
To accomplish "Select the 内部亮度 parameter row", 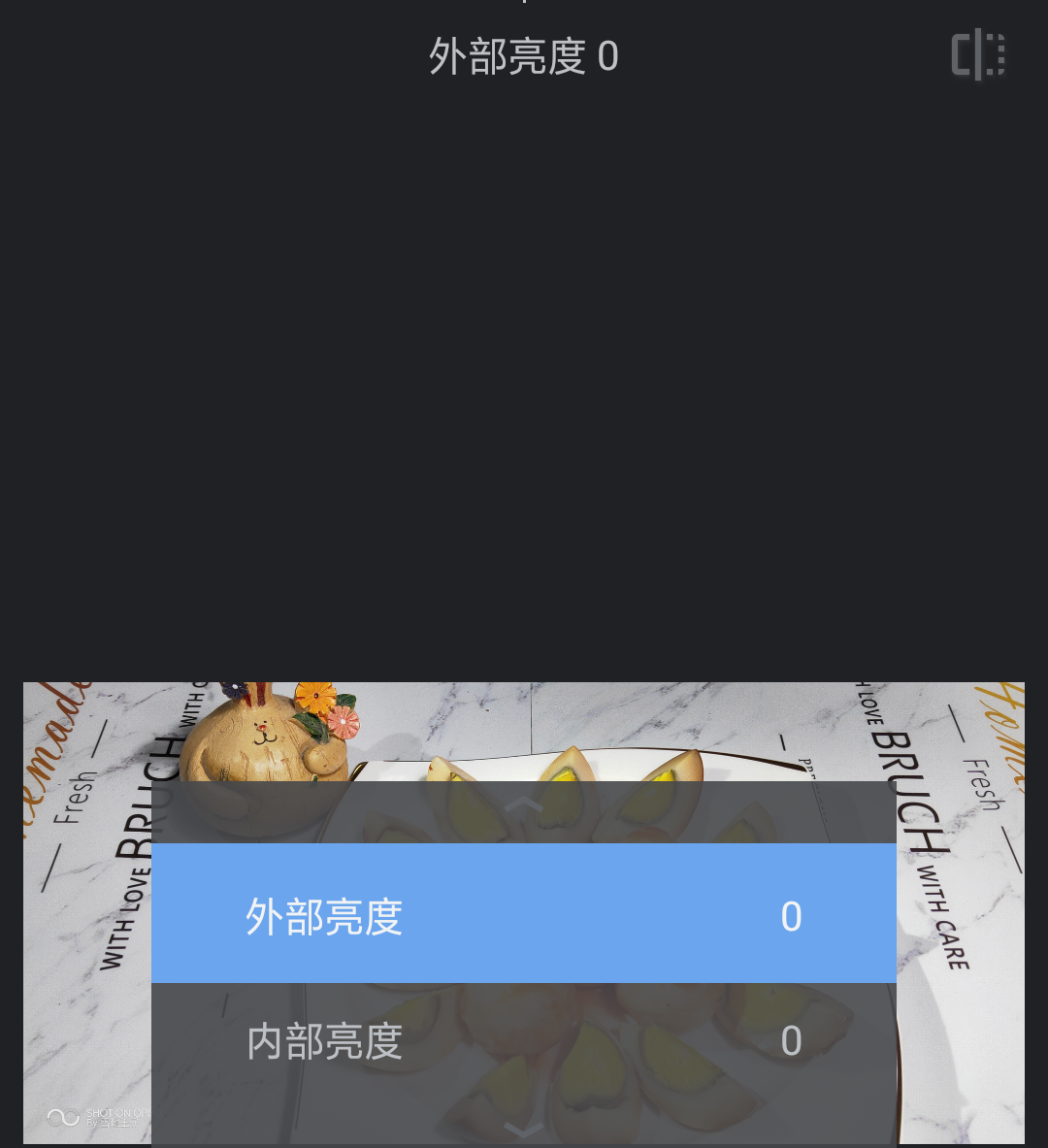I will [x=523, y=1041].
